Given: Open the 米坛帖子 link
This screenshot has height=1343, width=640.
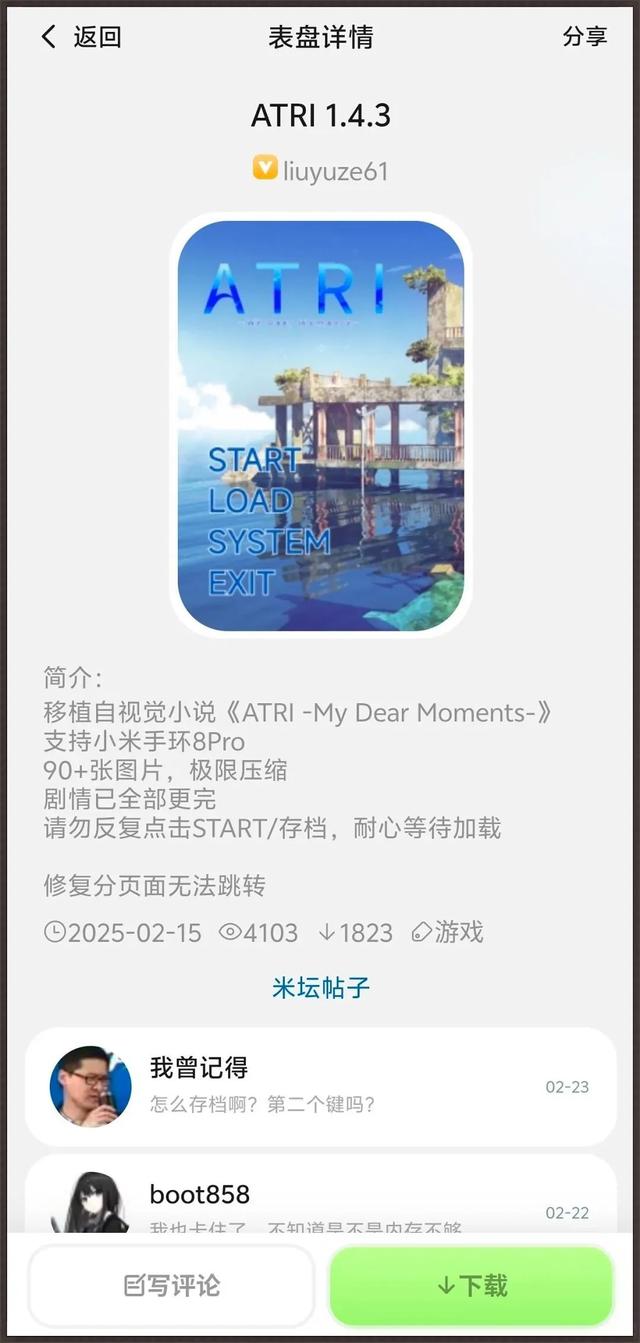Looking at the screenshot, I should tap(320, 988).
